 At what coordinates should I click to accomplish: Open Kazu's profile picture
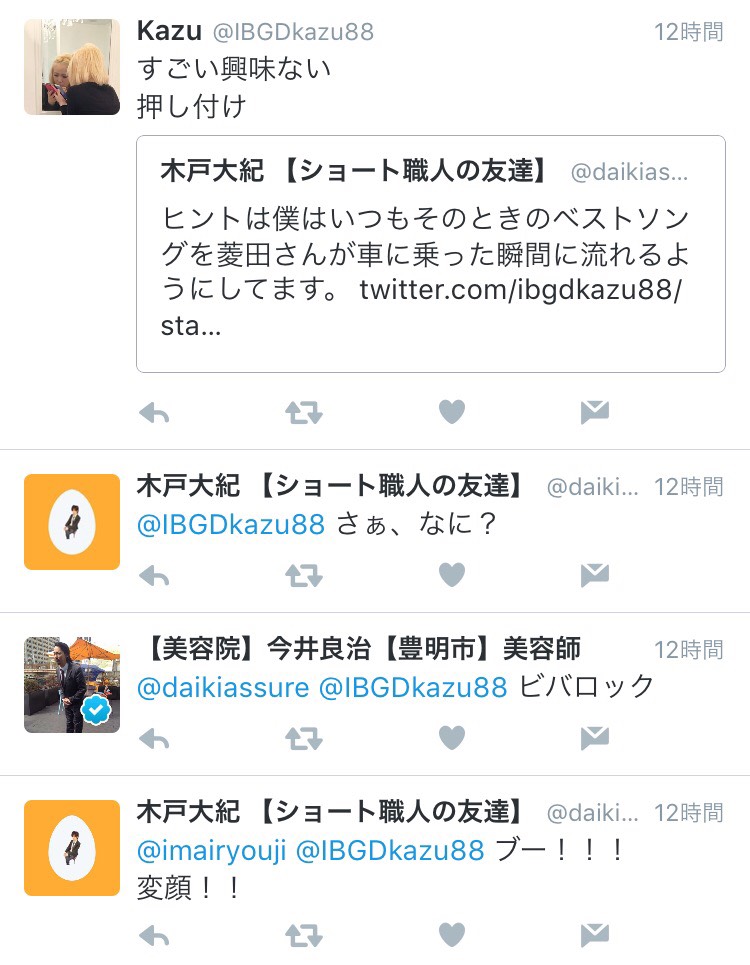(x=71, y=67)
